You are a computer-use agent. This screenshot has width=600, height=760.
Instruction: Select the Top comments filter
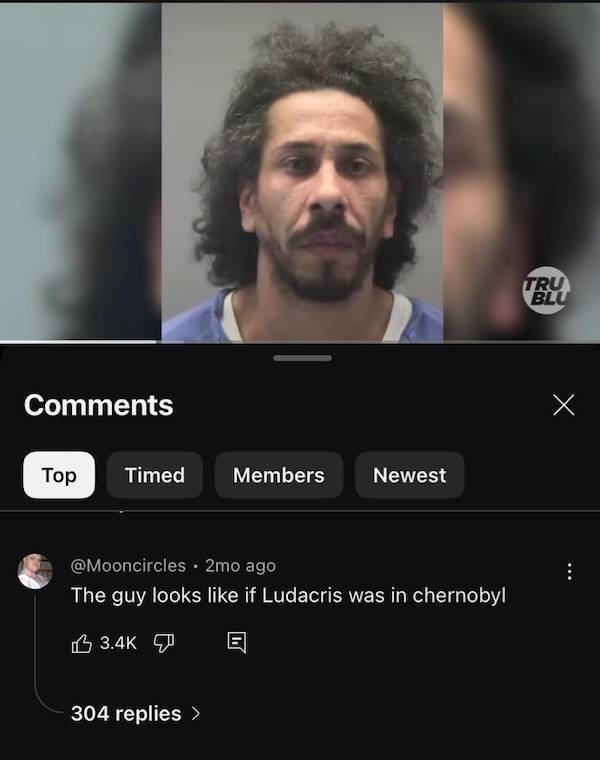tap(59, 475)
